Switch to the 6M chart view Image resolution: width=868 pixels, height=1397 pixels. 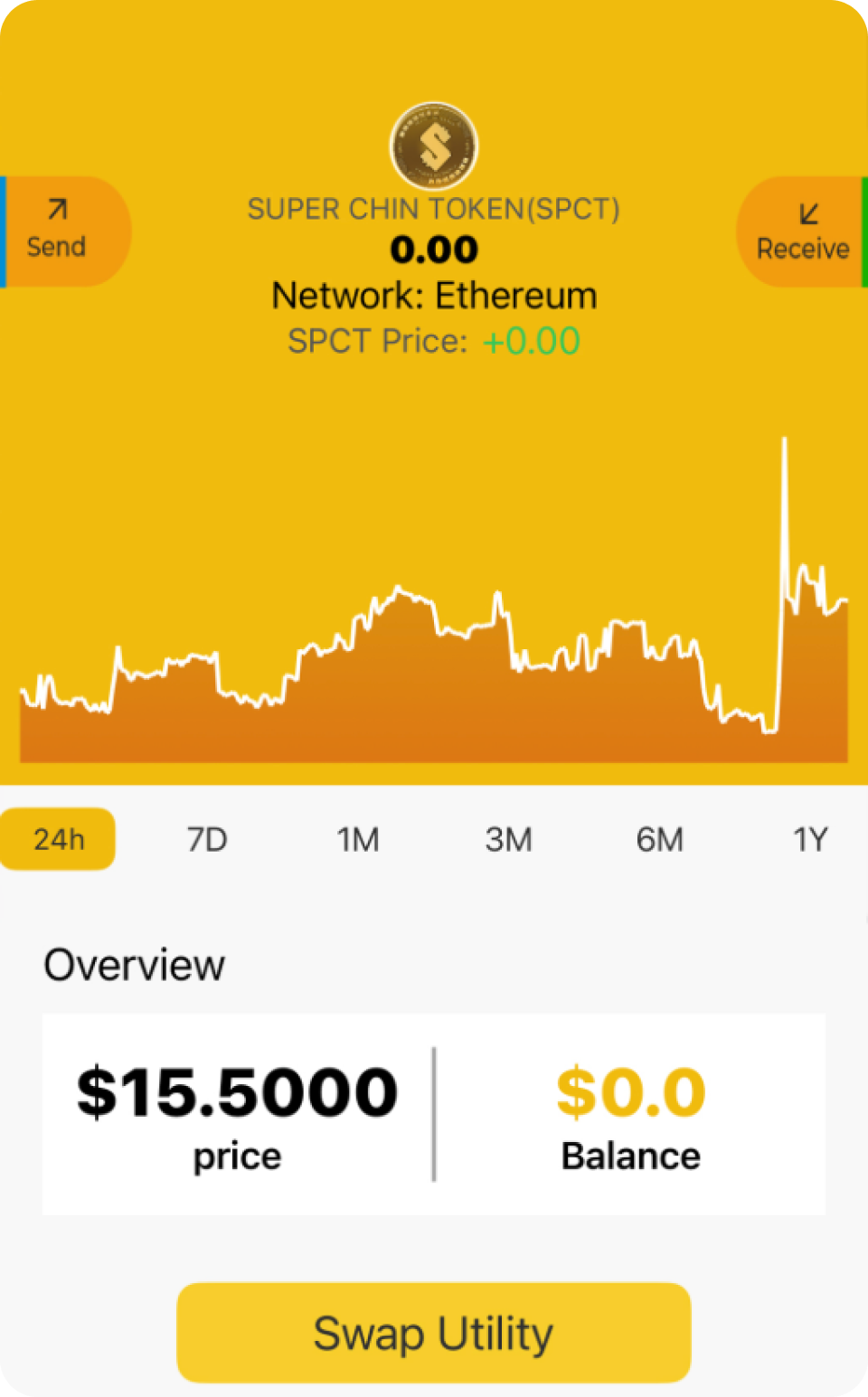pyautogui.click(x=659, y=840)
